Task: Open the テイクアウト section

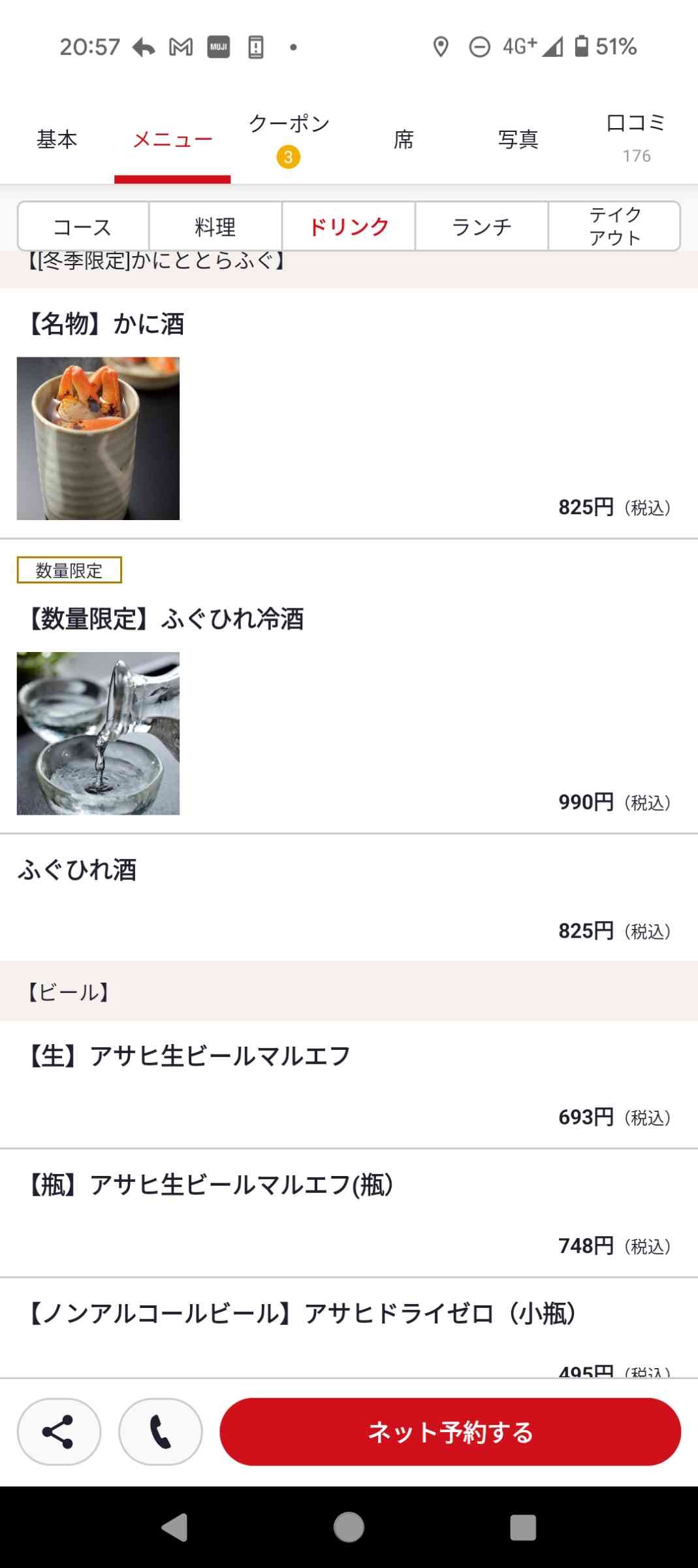Action: pos(614,227)
